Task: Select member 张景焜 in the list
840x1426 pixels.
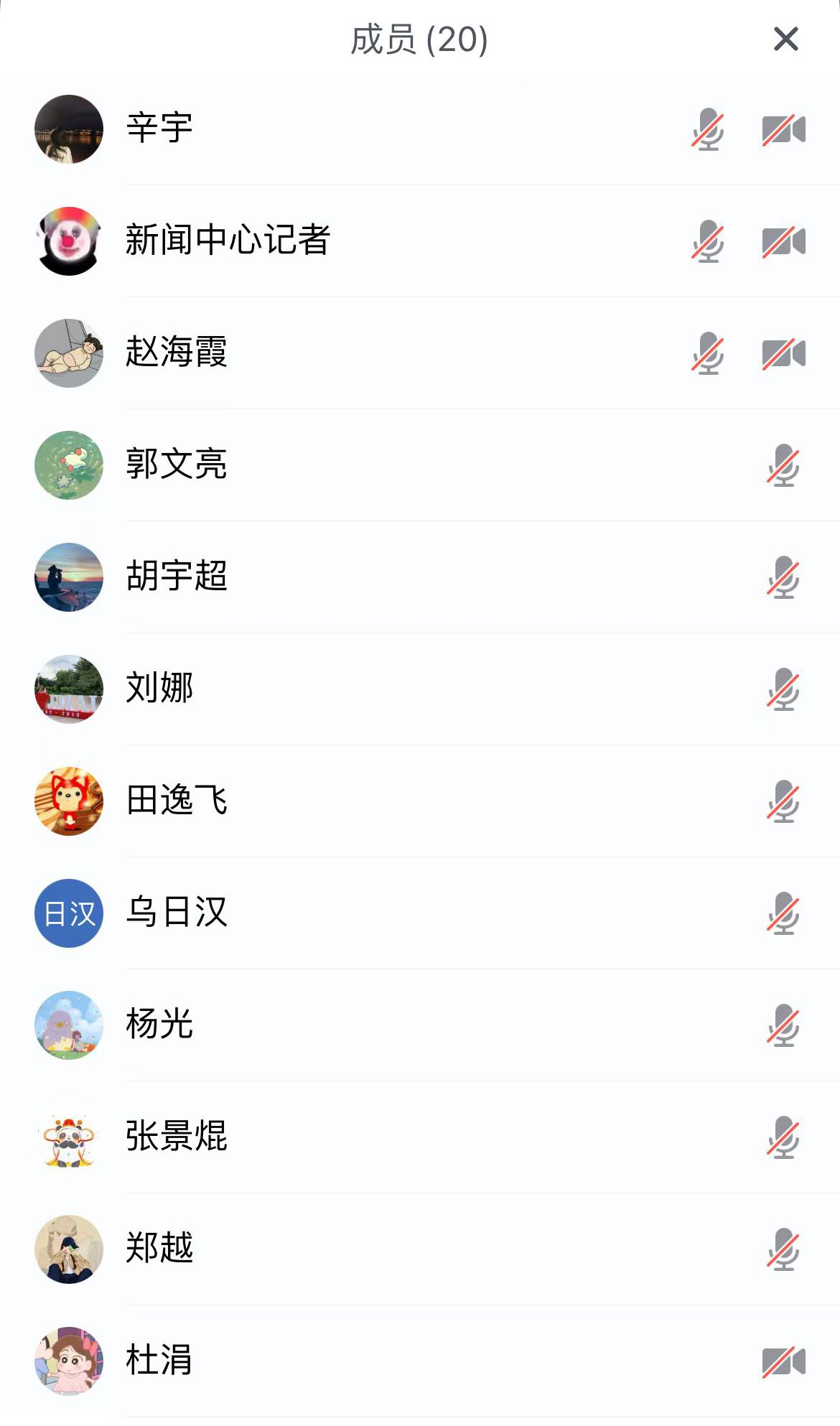Action: point(177,1137)
